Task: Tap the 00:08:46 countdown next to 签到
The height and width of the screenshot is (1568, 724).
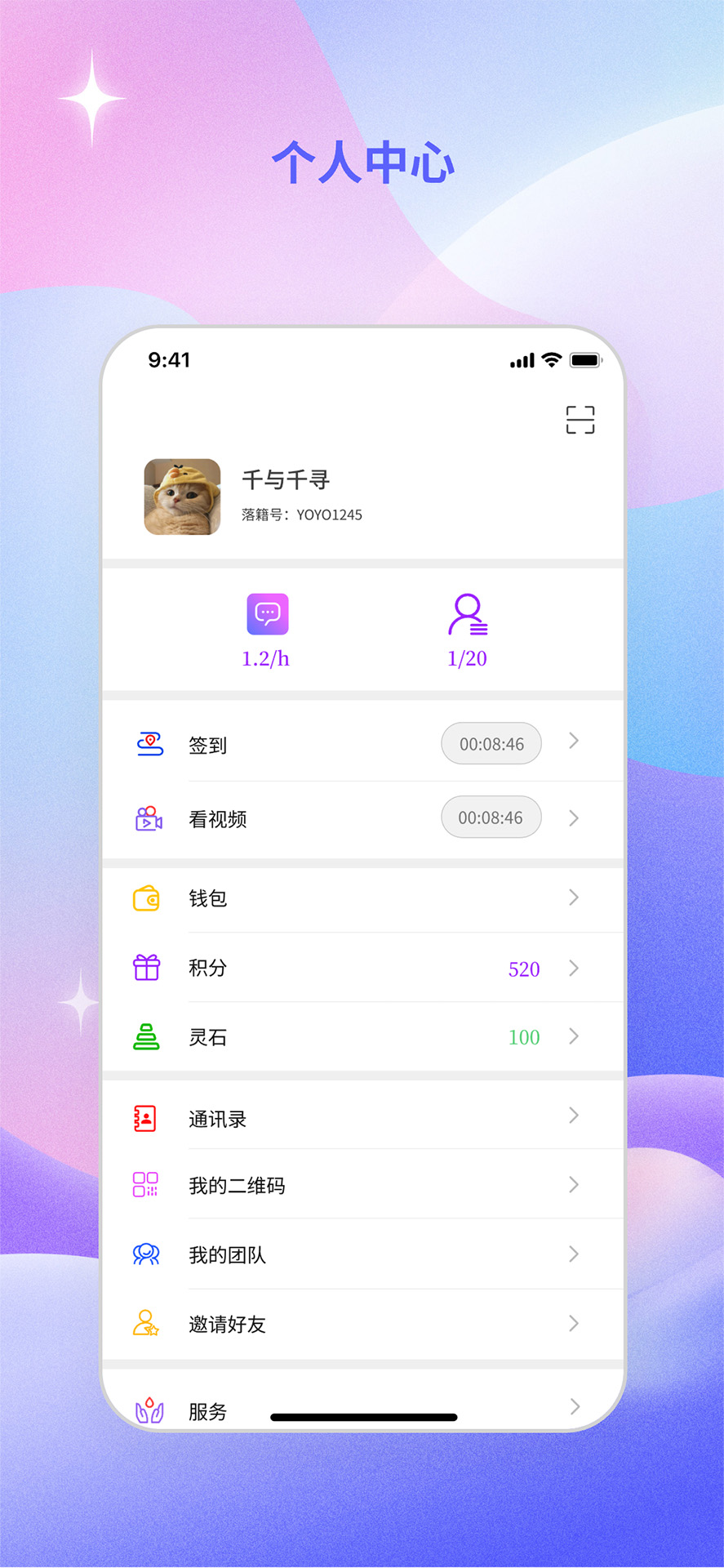Action: (x=491, y=743)
